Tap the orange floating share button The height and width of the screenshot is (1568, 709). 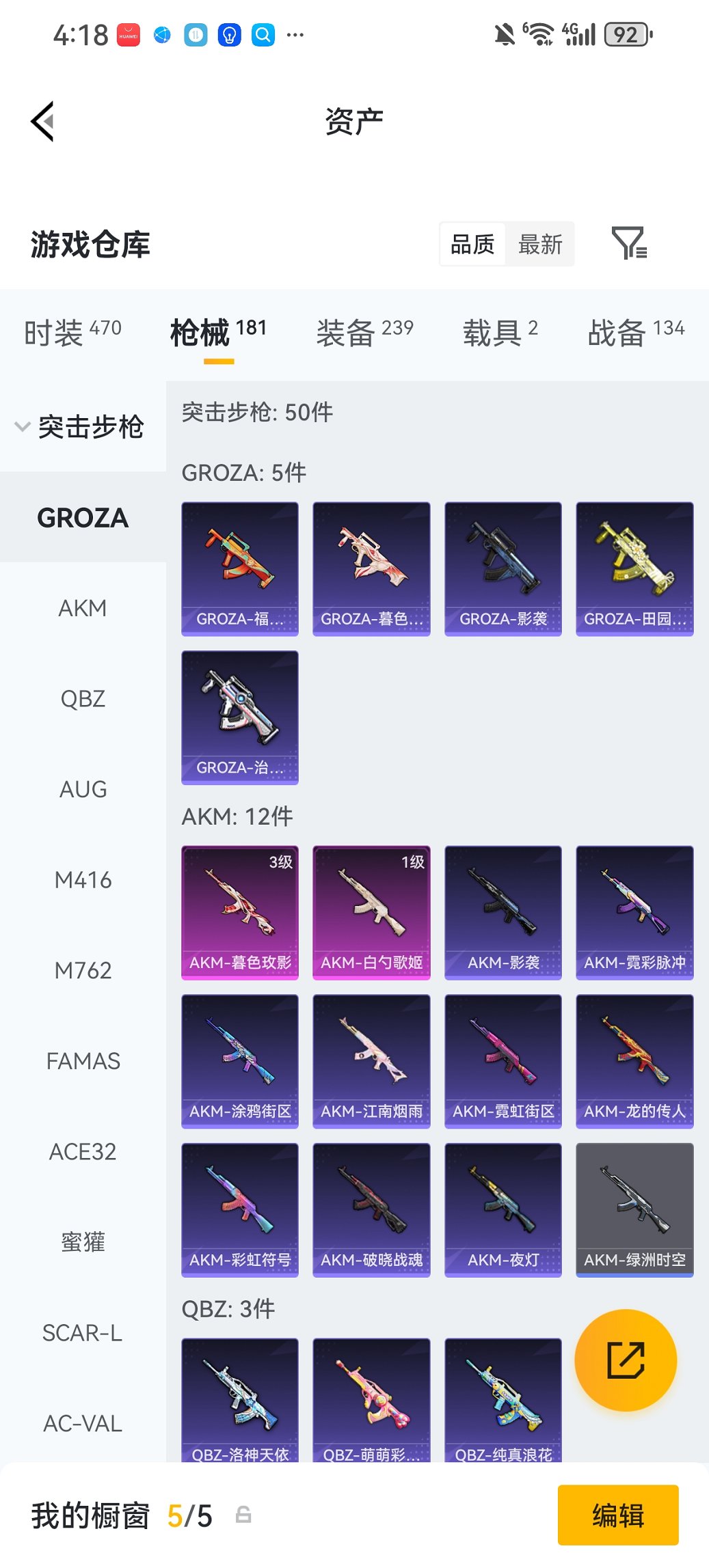[x=626, y=1360]
